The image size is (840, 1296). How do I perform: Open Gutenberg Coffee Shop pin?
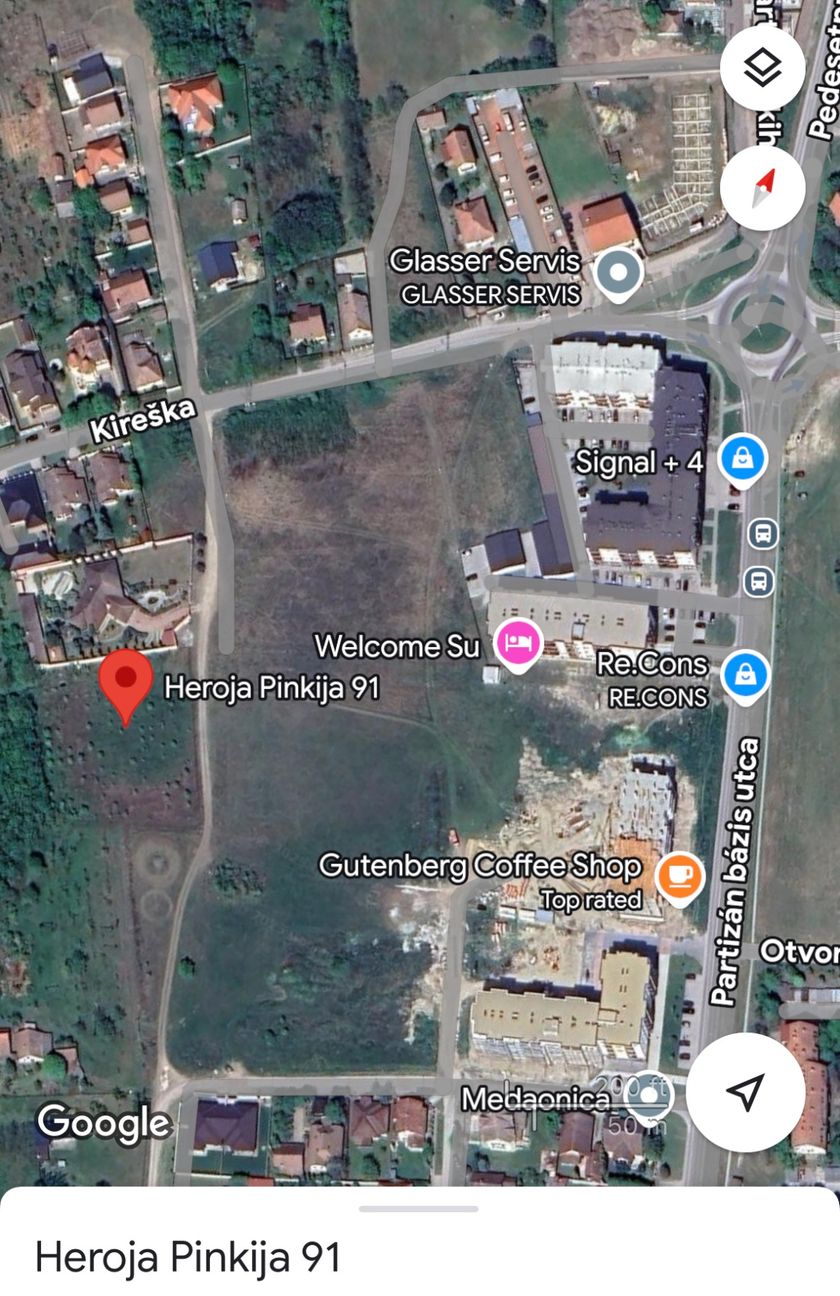(679, 876)
